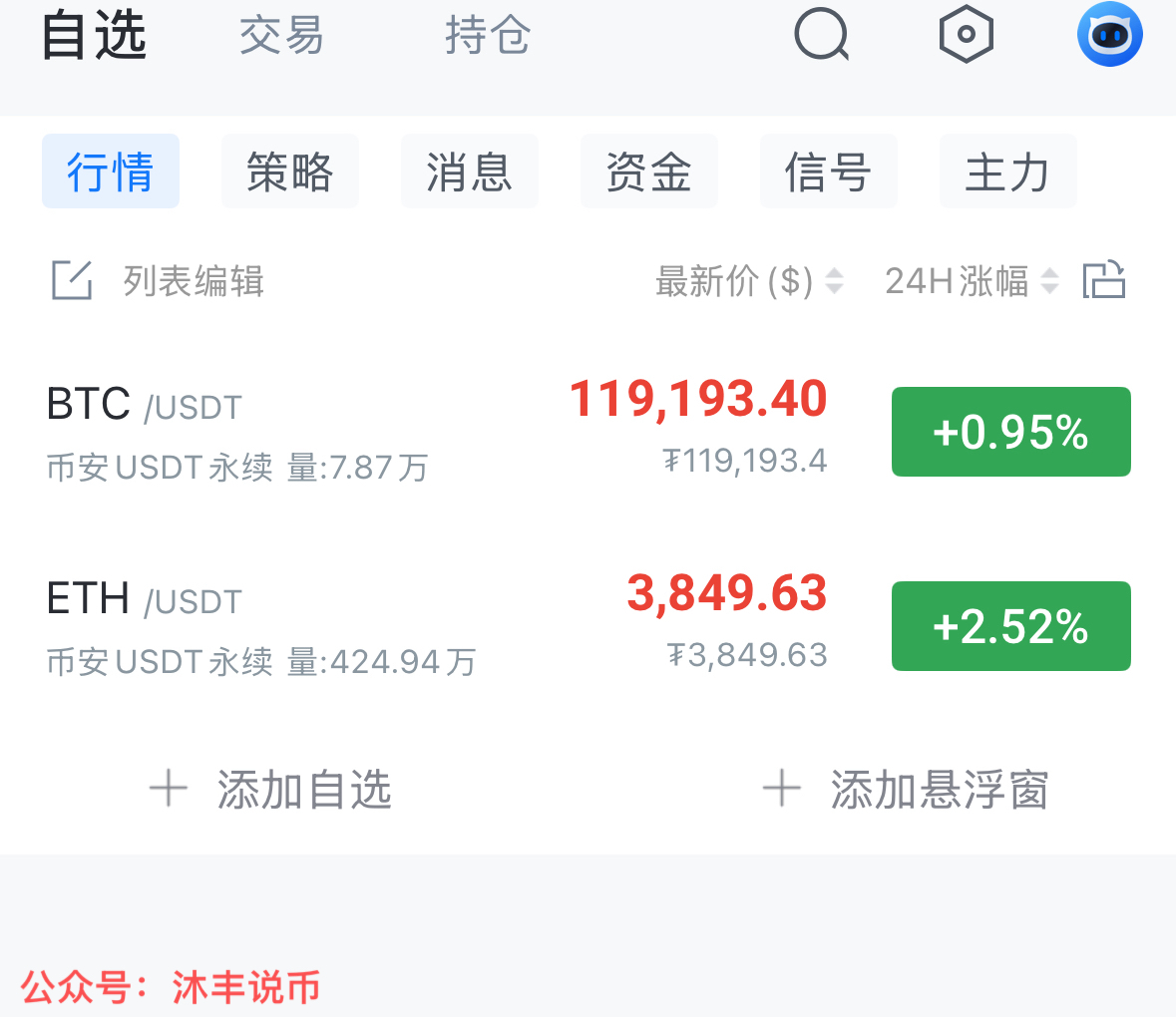Open the 消息 chip
Image resolution: width=1176 pixels, height=1017 pixels.
point(469,171)
